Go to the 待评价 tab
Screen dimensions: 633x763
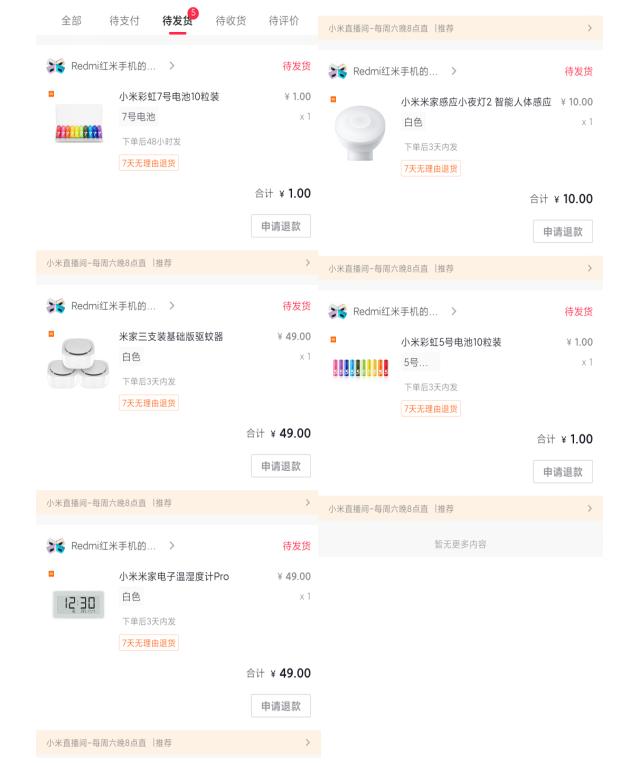click(x=283, y=20)
